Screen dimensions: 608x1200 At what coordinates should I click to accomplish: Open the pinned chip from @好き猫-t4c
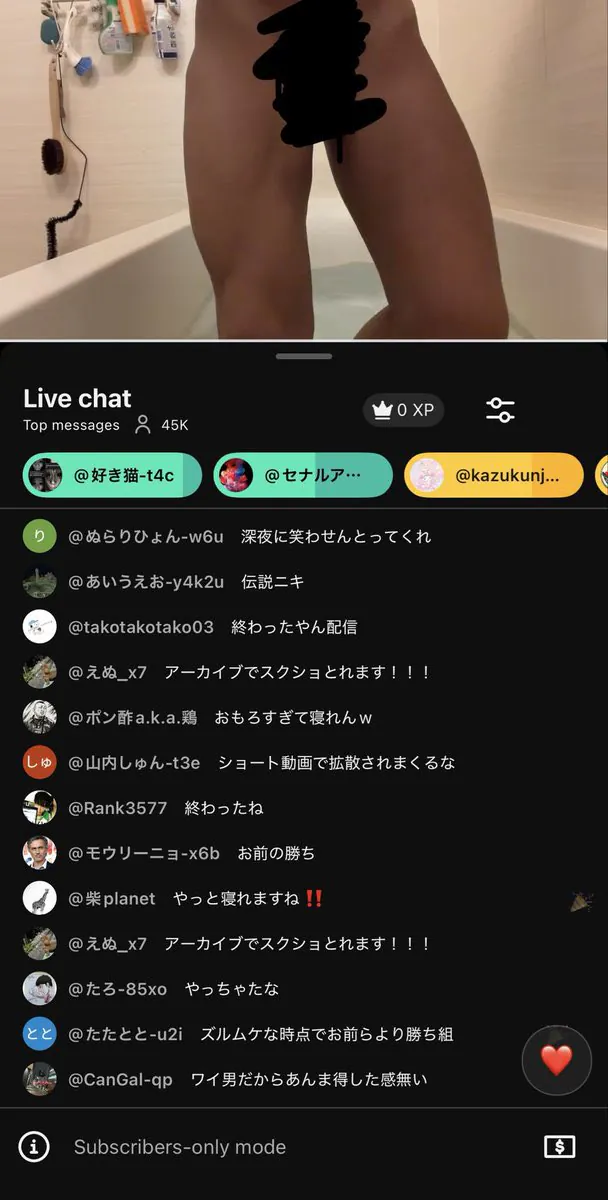112,475
